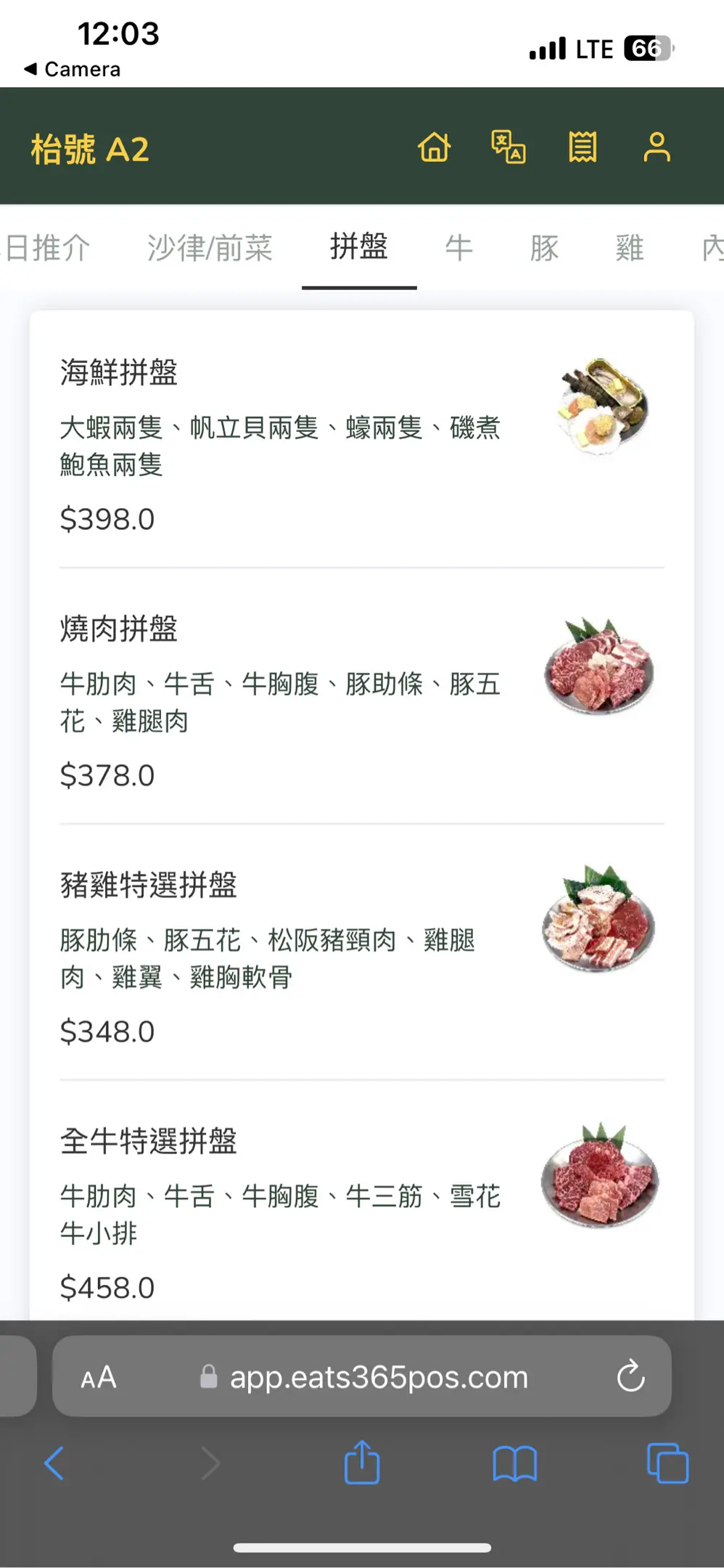Show all open browser tabs
Image resolution: width=724 pixels, height=1568 pixels.
tap(667, 1463)
